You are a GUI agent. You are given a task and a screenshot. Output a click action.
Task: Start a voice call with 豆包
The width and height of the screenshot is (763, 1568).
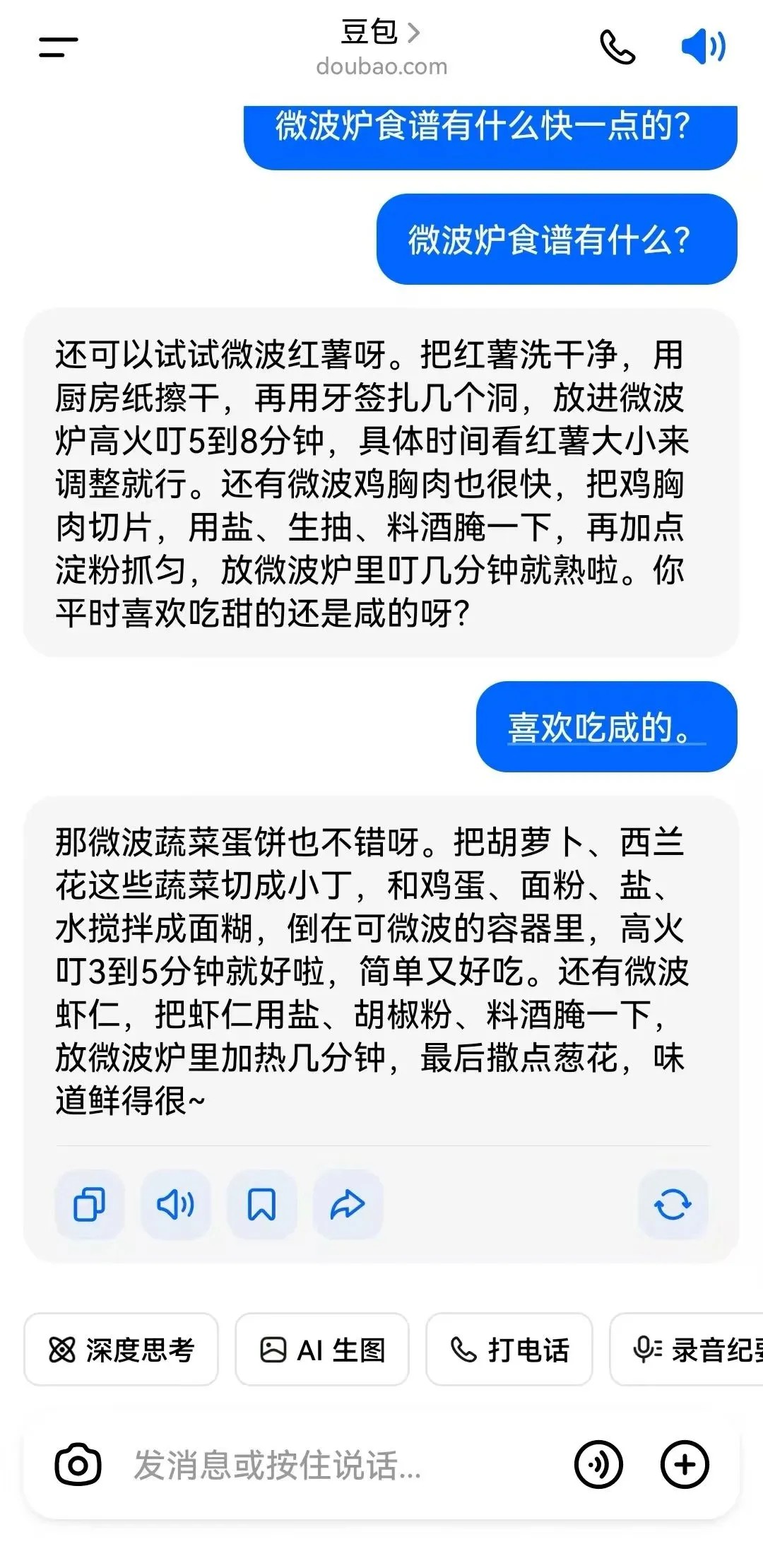coord(617,47)
